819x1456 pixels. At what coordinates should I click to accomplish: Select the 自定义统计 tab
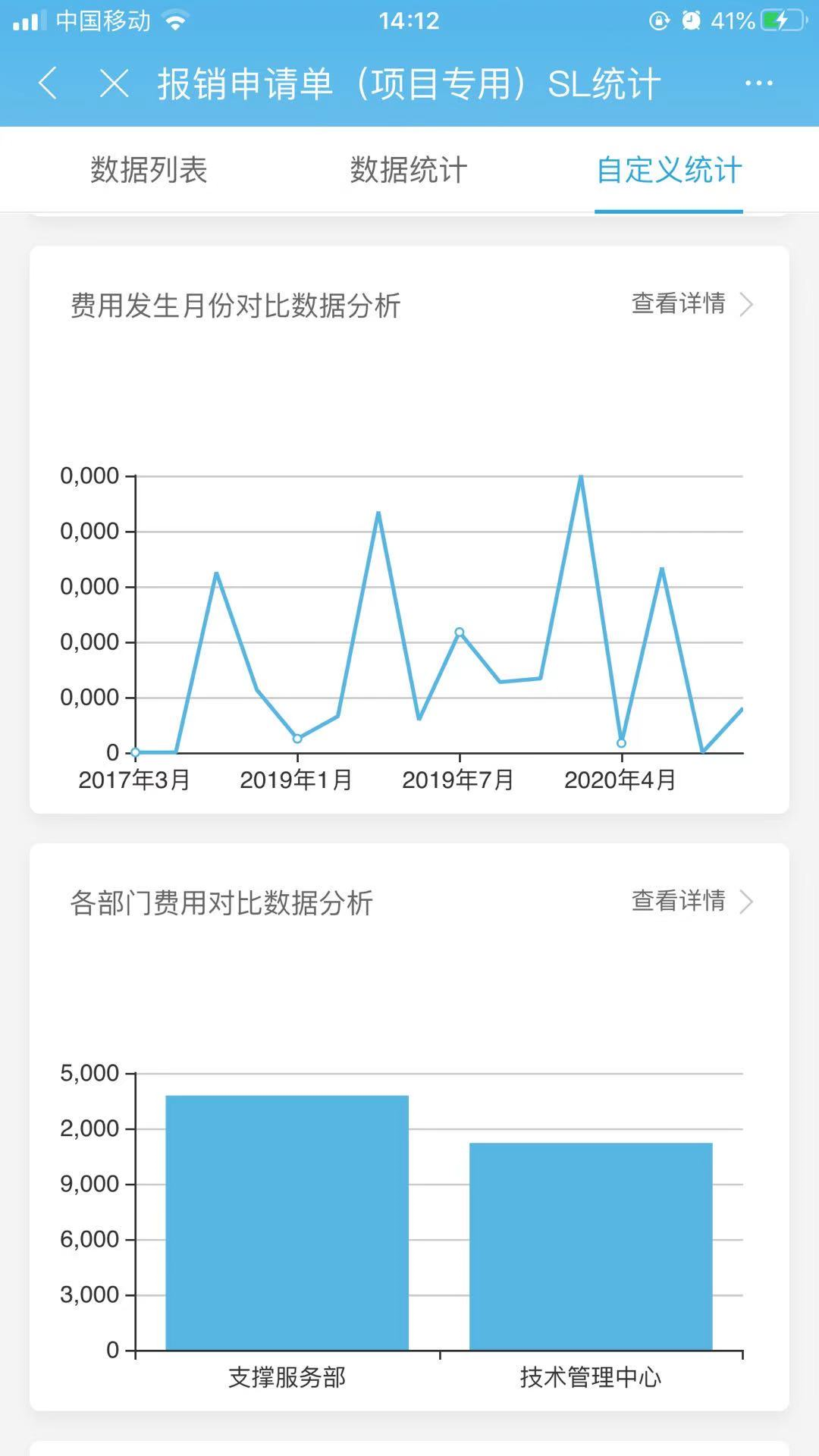(668, 170)
